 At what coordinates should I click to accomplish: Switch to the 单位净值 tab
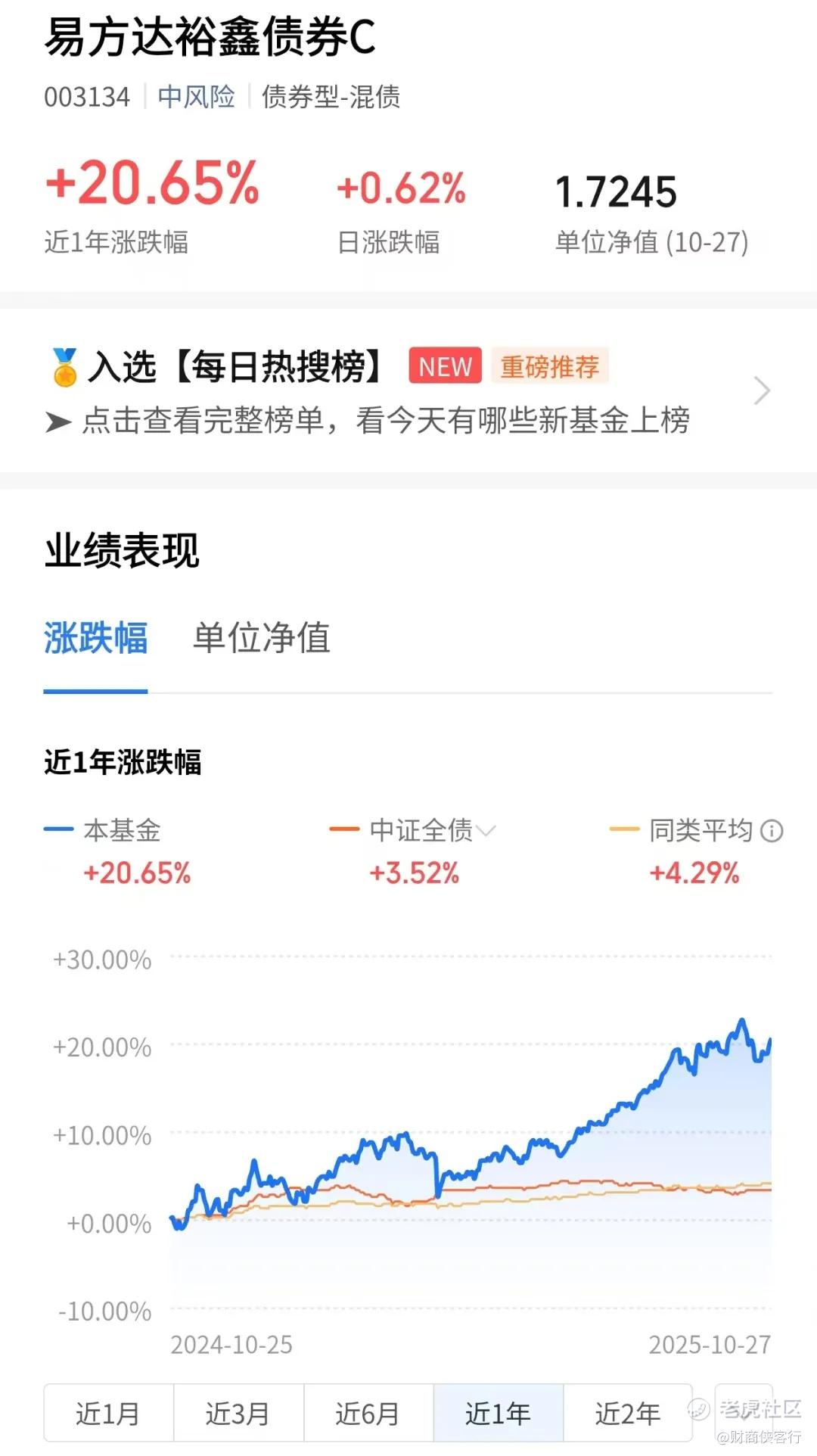tap(261, 638)
